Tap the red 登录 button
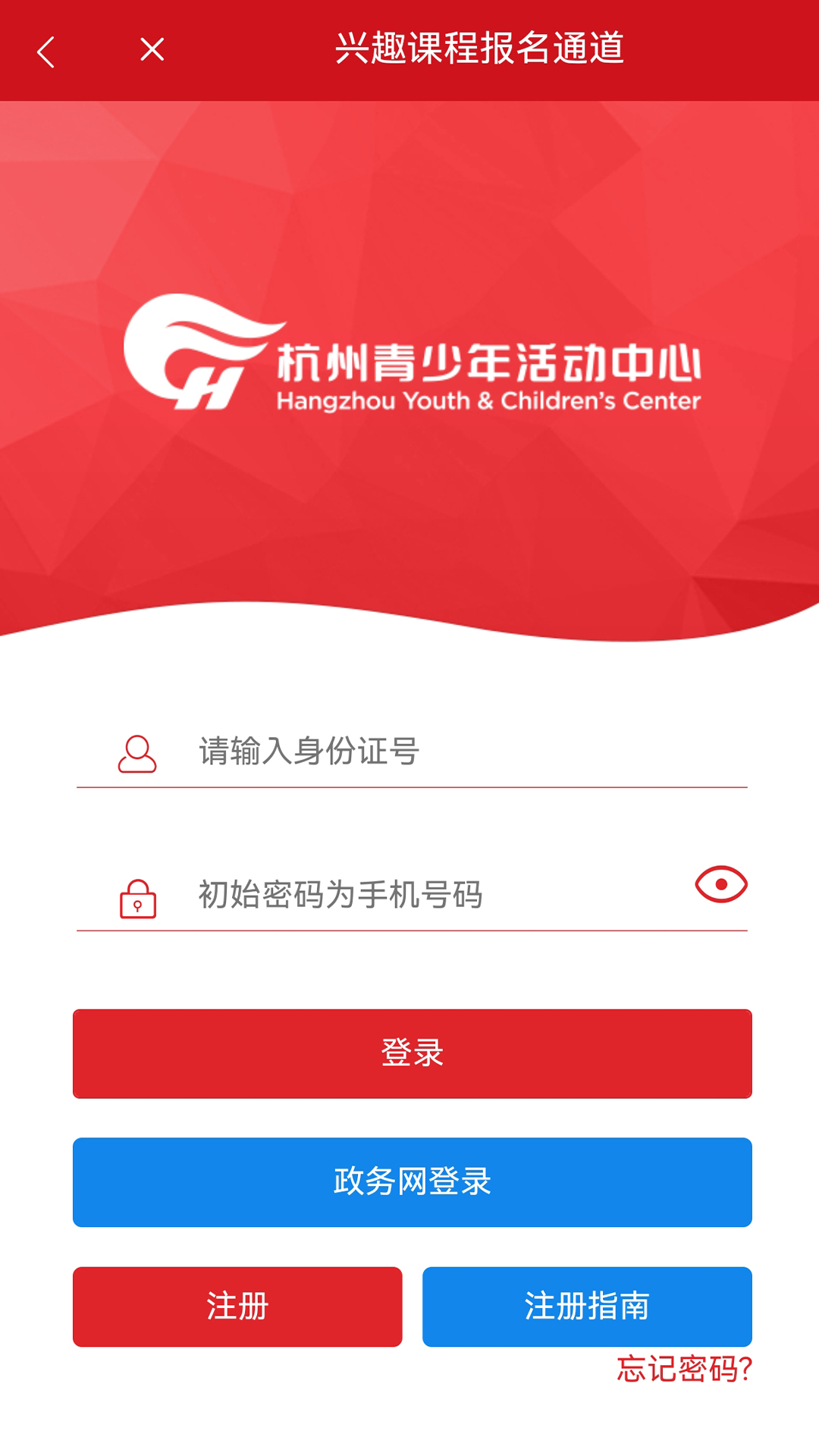This screenshot has height=1456, width=819. click(412, 1053)
